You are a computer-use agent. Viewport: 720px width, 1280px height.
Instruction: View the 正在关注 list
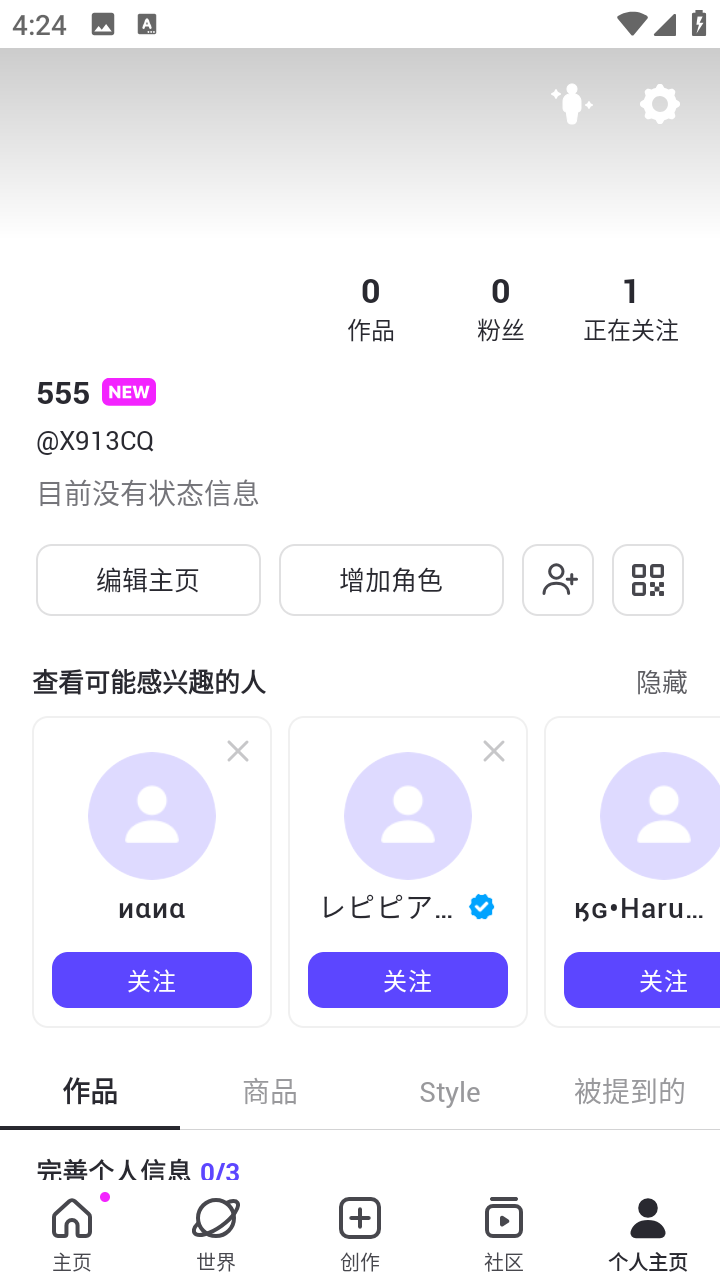click(x=631, y=310)
